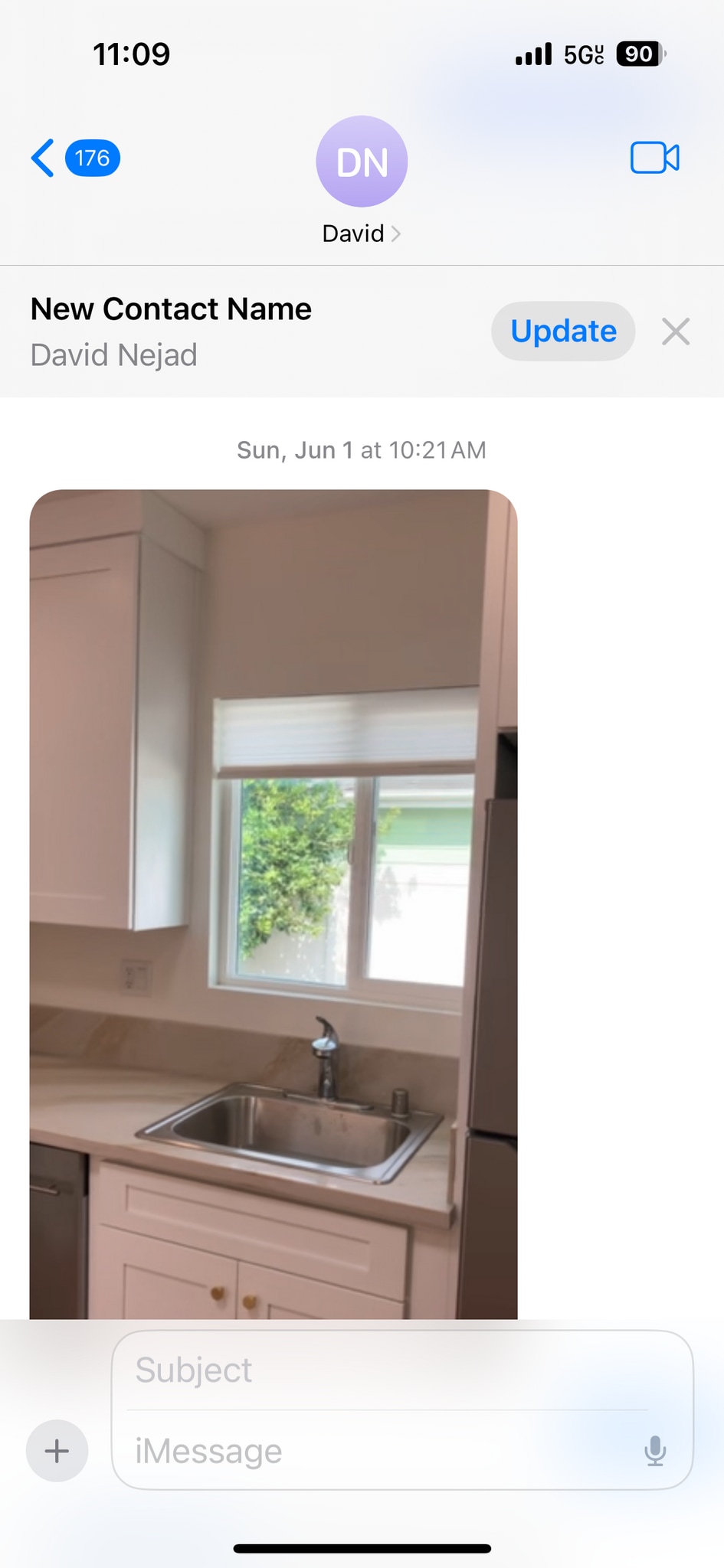This screenshot has width=724, height=1568.
Task: Start a FaceTime video call
Action: [654, 158]
